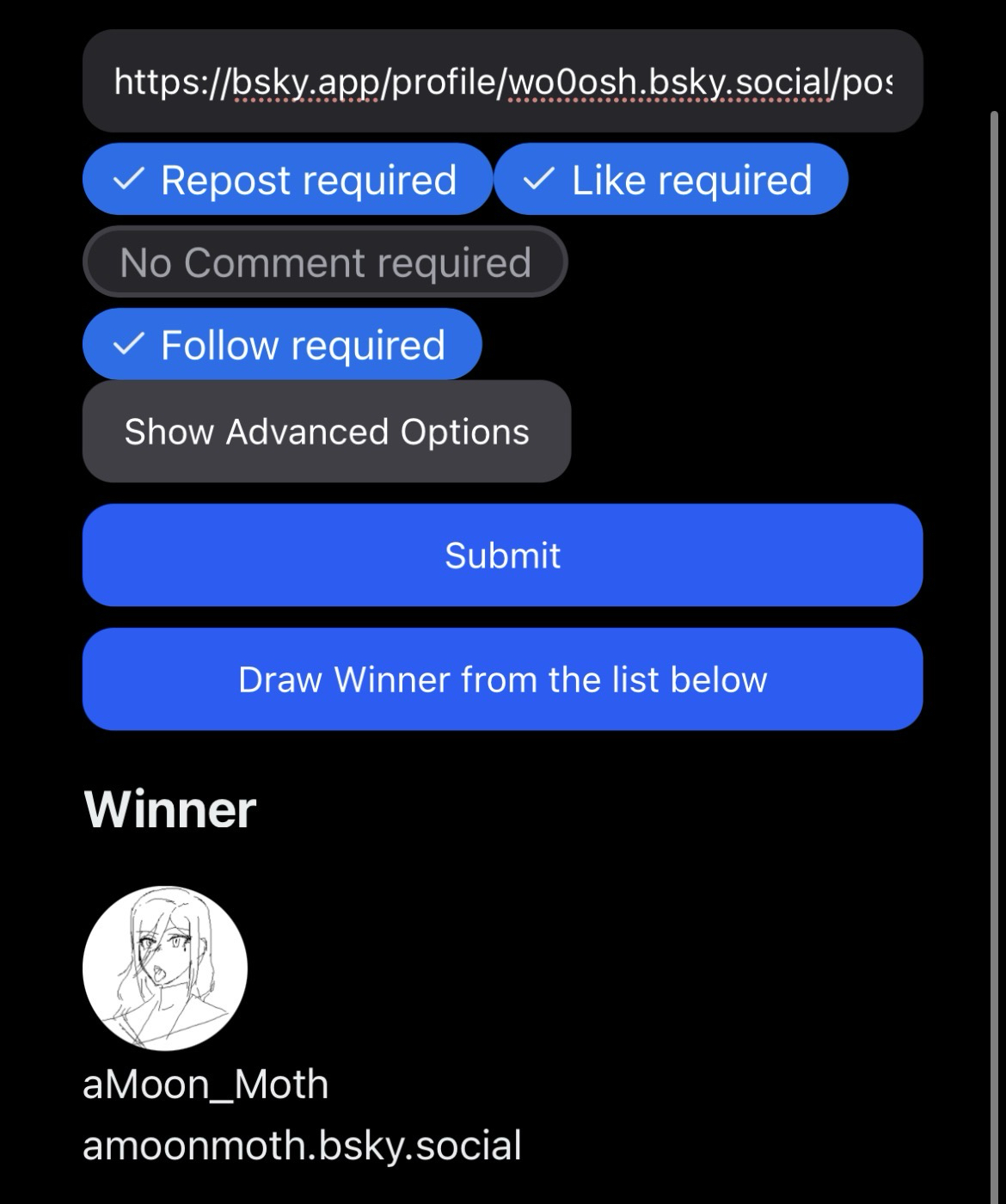Disable the Like required option
Screen dimensions: 1006x1204
(671, 180)
